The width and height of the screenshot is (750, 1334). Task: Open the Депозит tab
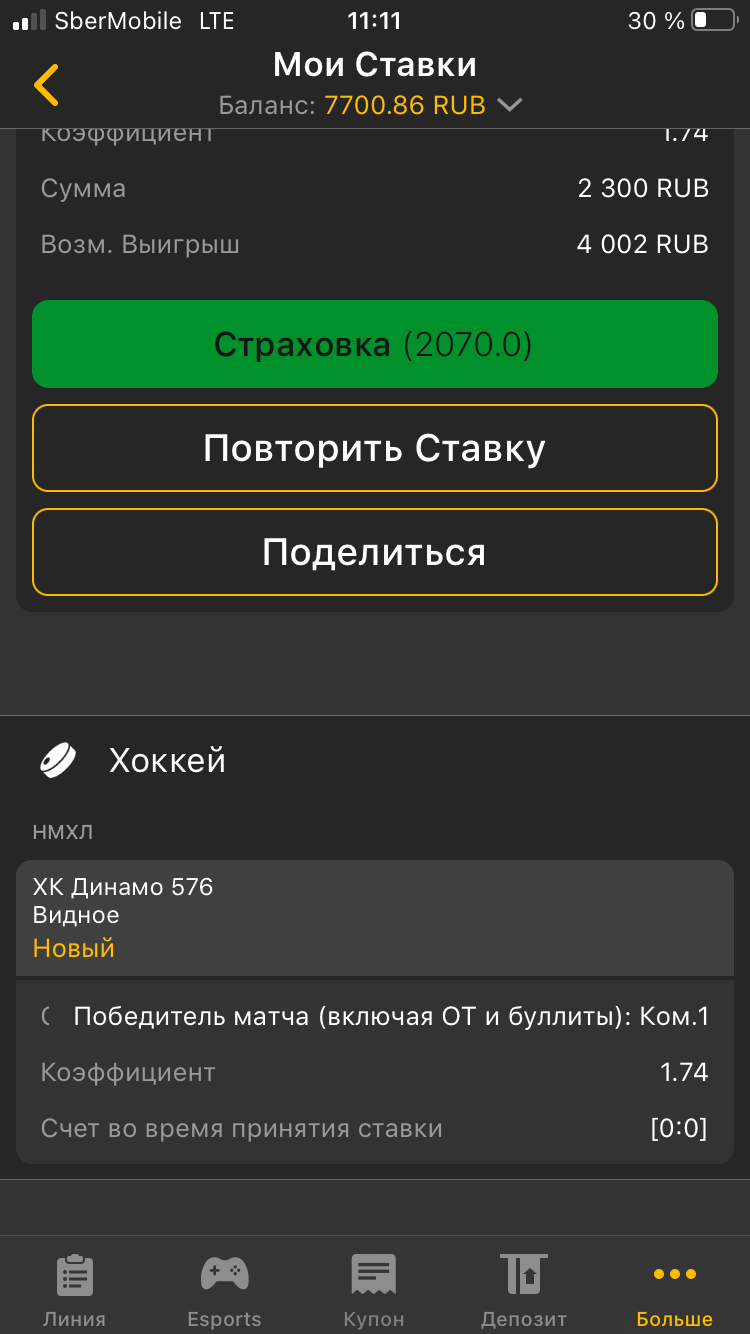524,1288
